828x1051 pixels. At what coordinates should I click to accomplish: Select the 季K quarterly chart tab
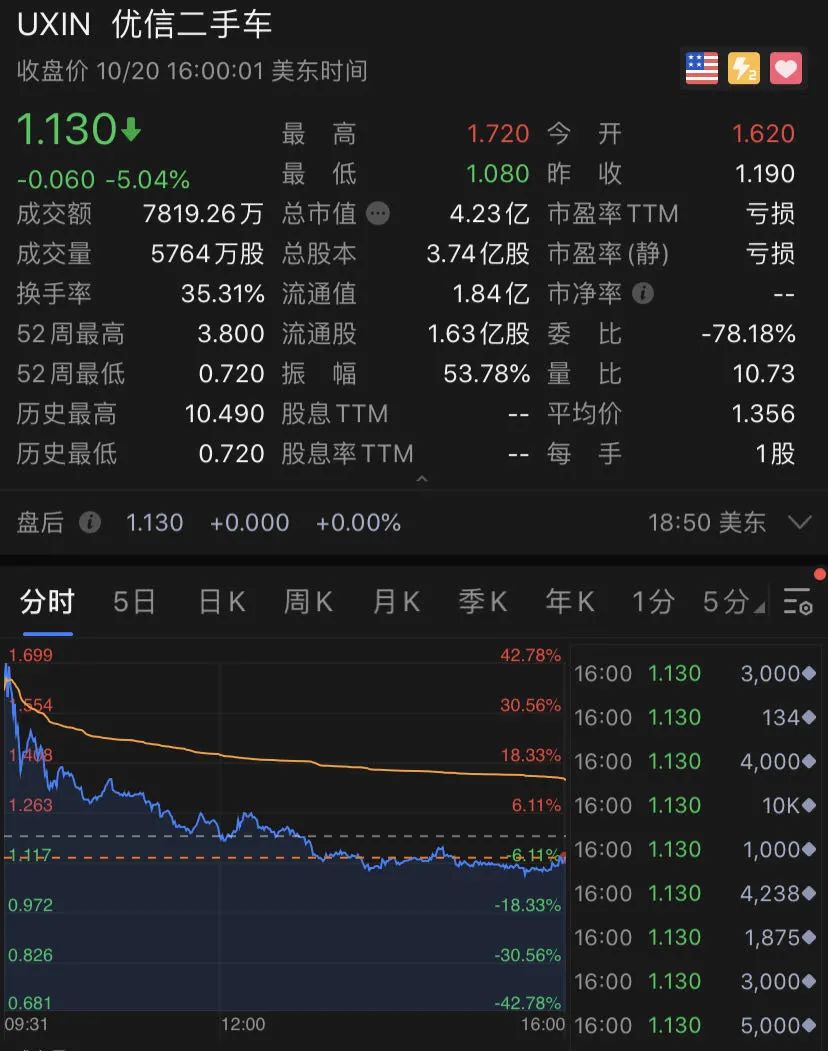pos(483,602)
